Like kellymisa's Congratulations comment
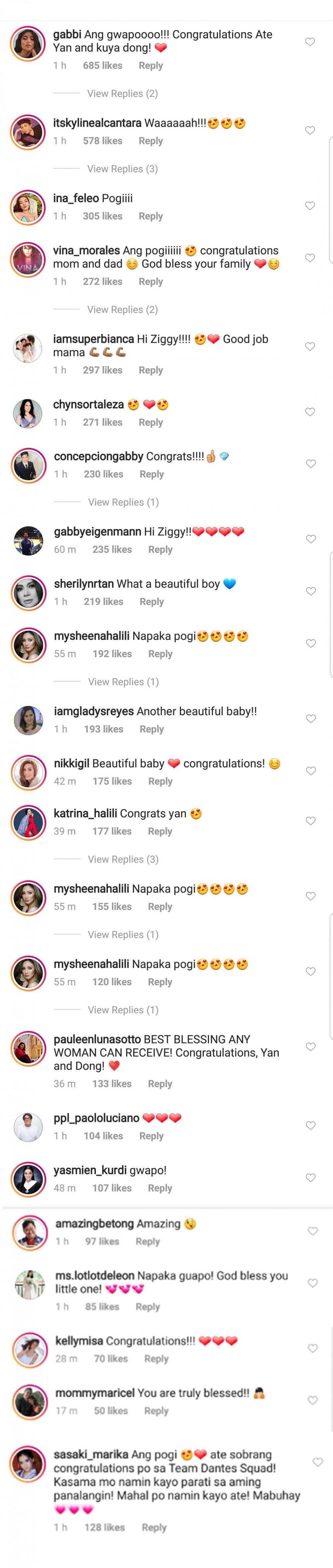333x1568 pixels. pyautogui.click(x=312, y=1348)
